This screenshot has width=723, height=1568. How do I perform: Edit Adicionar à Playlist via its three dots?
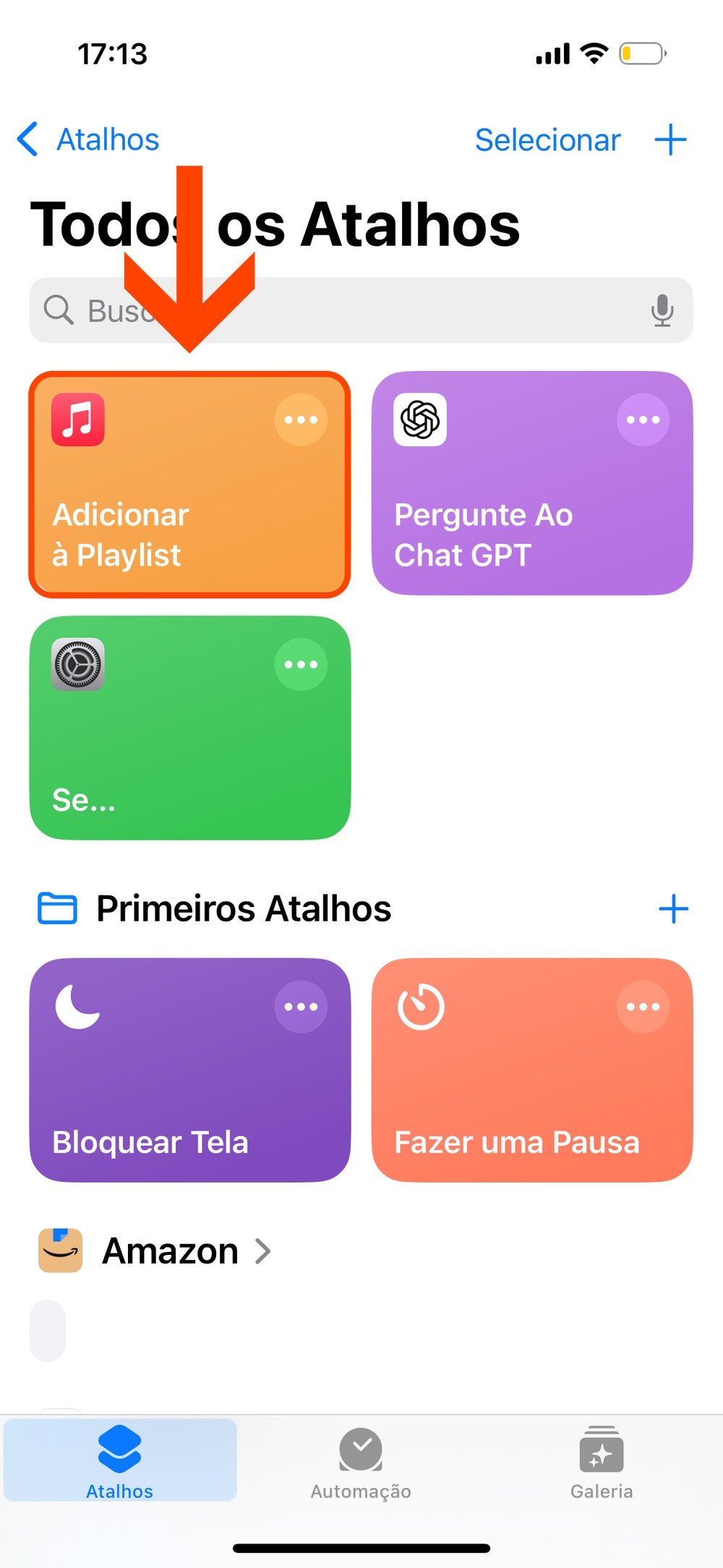tap(301, 420)
